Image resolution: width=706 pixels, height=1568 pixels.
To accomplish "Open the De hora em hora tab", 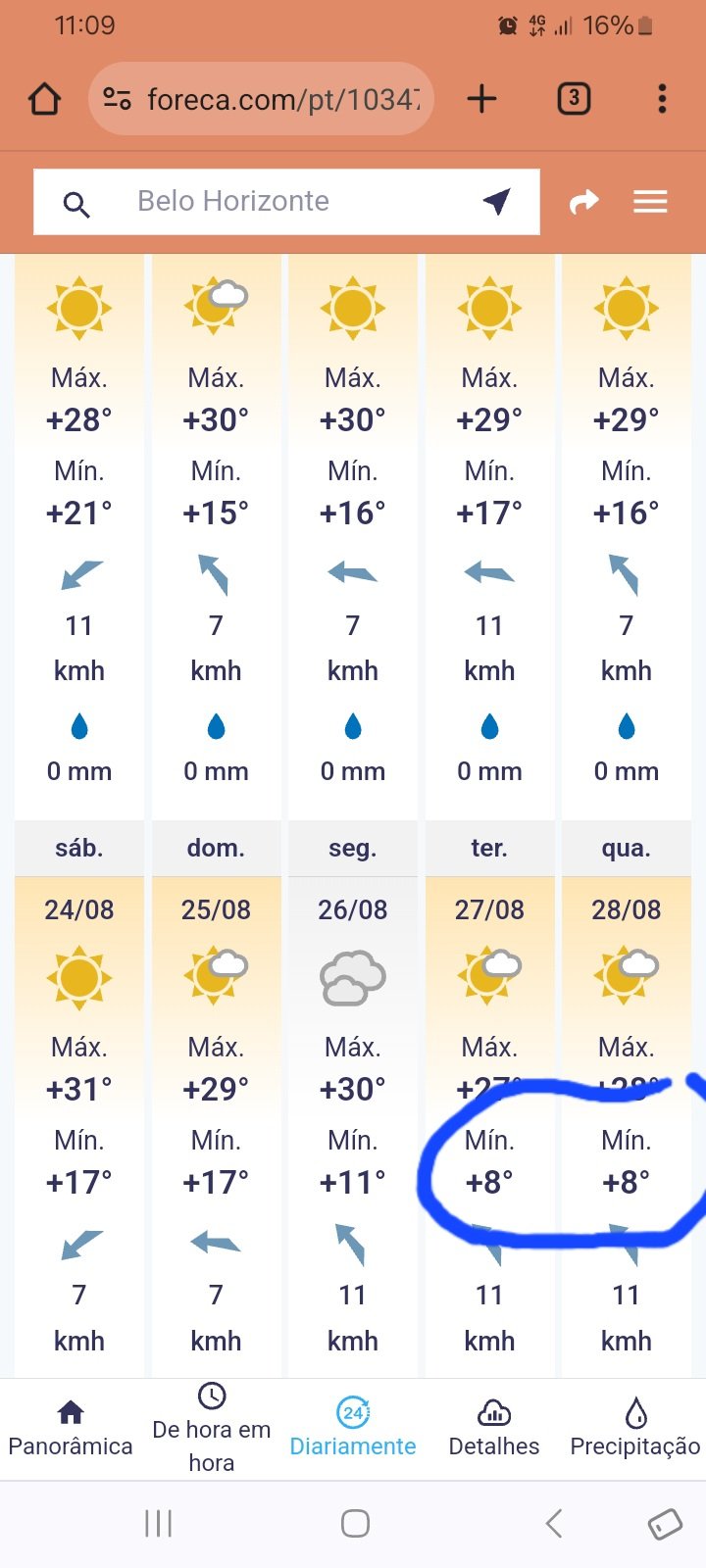I will coord(212,1430).
